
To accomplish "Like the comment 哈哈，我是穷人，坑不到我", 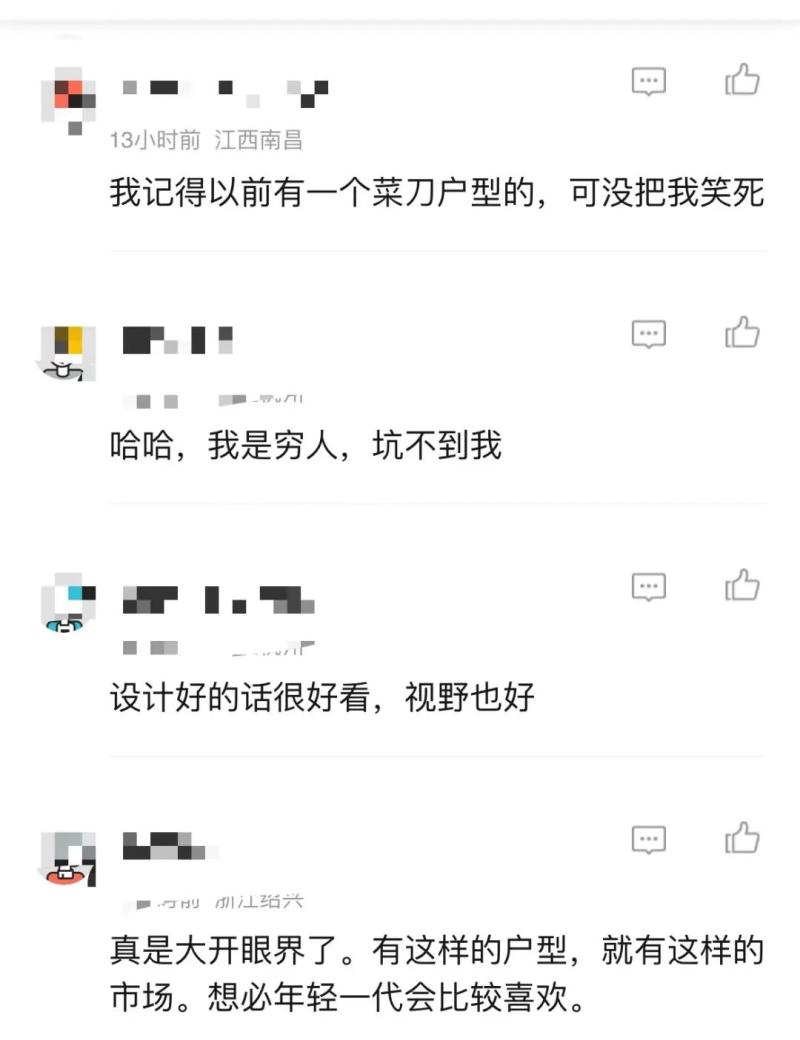I will (x=742, y=333).
